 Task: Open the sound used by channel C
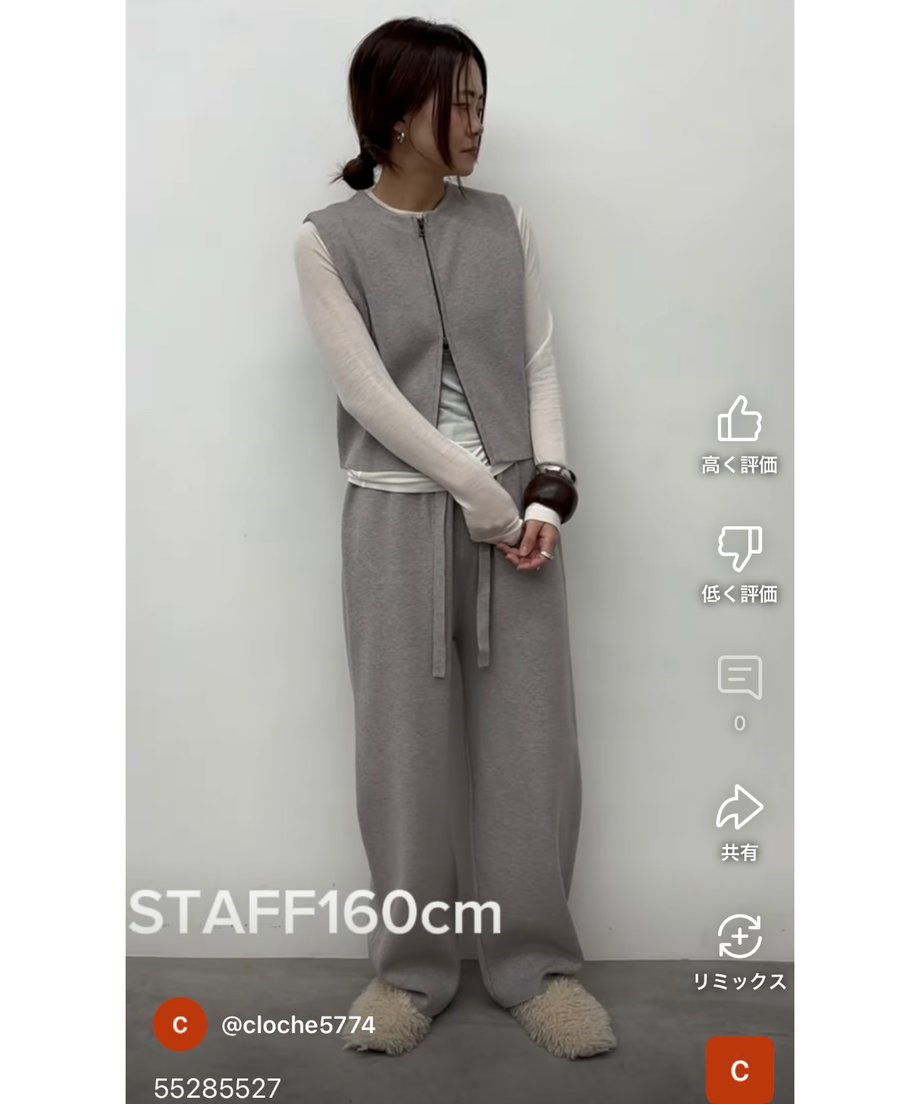(x=739, y=1069)
